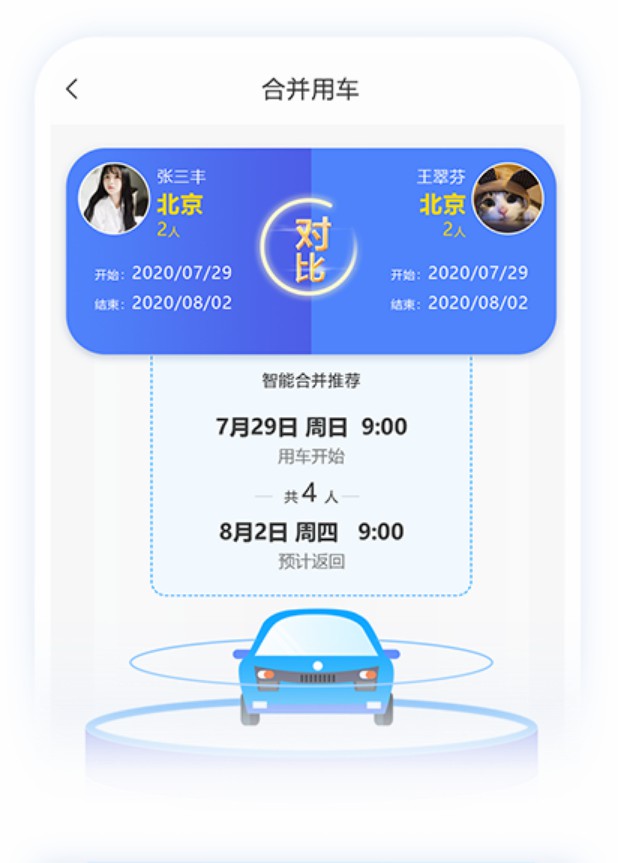Image resolution: width=618 pixels, height=863 pixels.
Task: Tap the 对比 compare button
Action: click(310, 250)
